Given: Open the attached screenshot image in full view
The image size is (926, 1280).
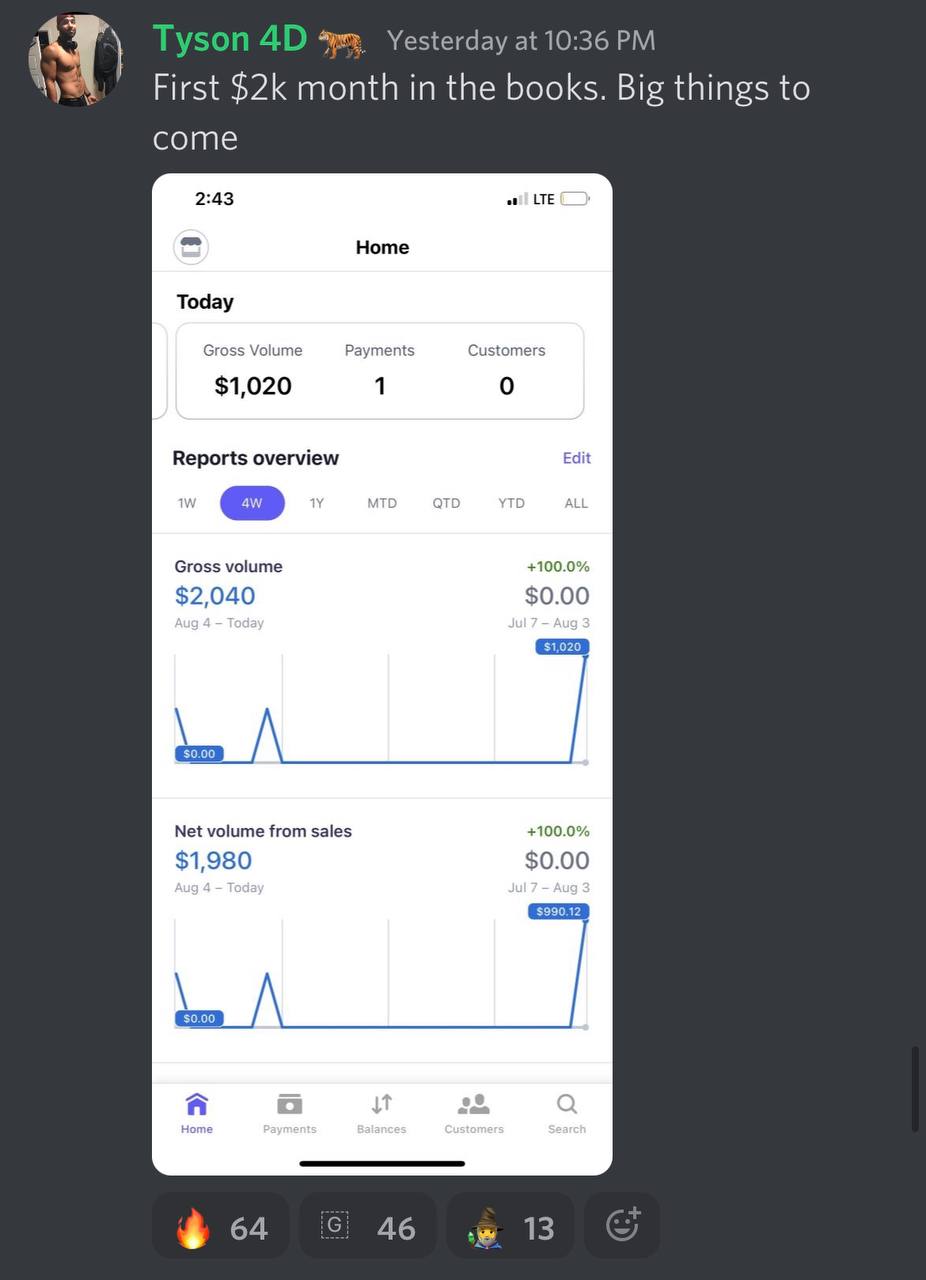Looking at the screenshot, I should click(382, 673).
